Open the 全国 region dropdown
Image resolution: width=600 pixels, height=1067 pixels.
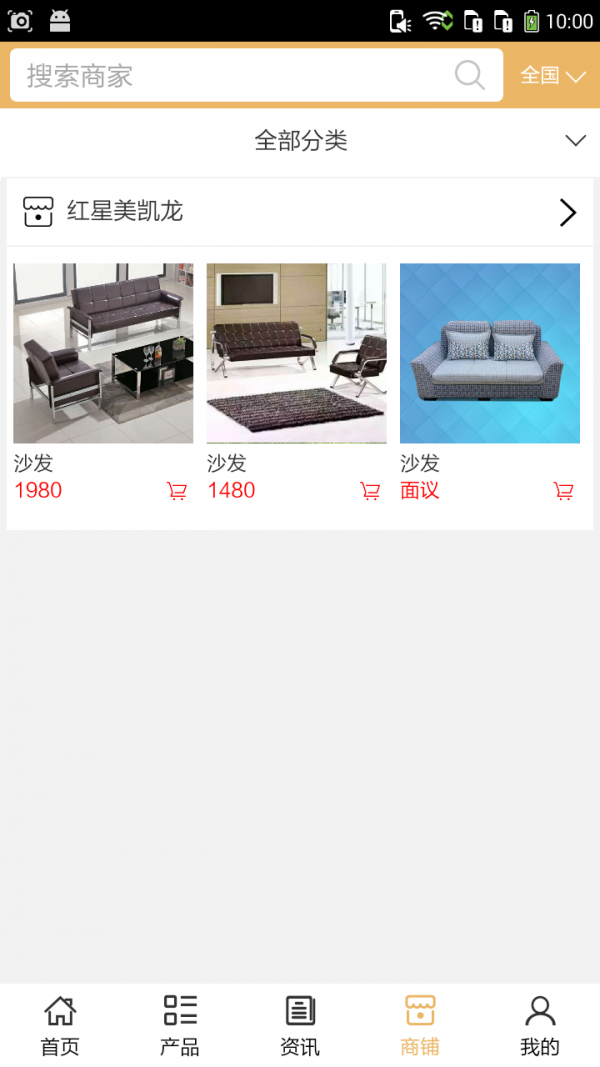pyautogui.click(x=552, y=76)
